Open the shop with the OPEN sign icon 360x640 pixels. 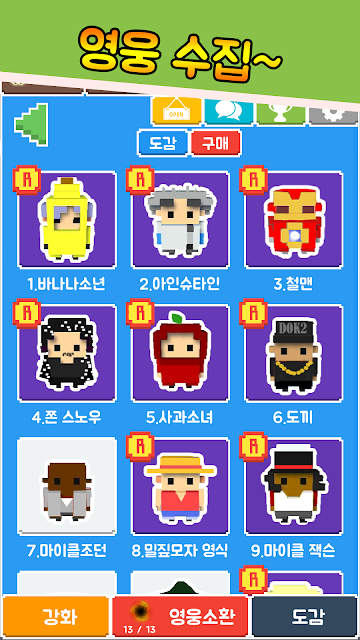[x=176, y=111]
